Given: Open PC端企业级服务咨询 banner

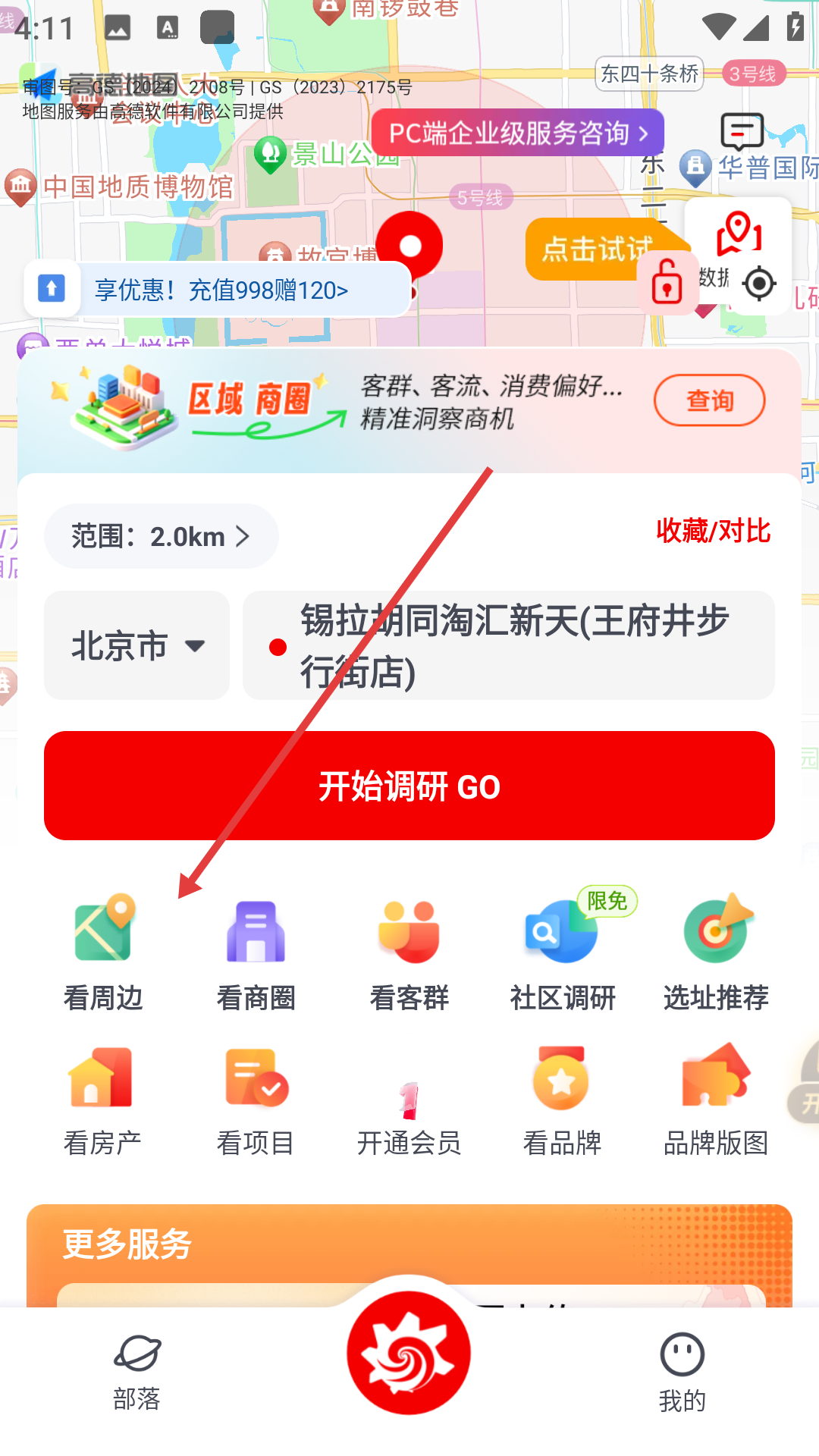Looking at the screenshot, I should (x=517, y=133).
